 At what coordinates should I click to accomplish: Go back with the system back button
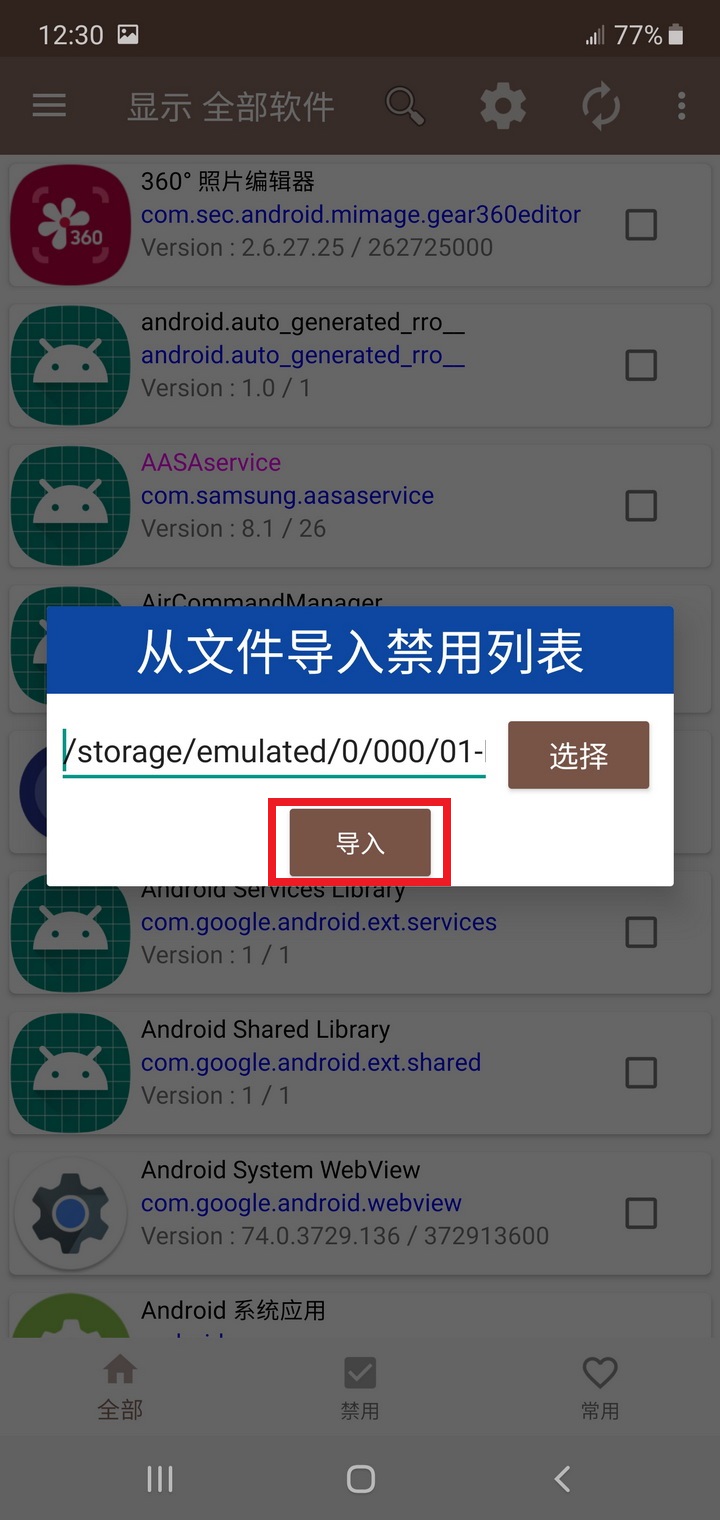coord(562,1478)
